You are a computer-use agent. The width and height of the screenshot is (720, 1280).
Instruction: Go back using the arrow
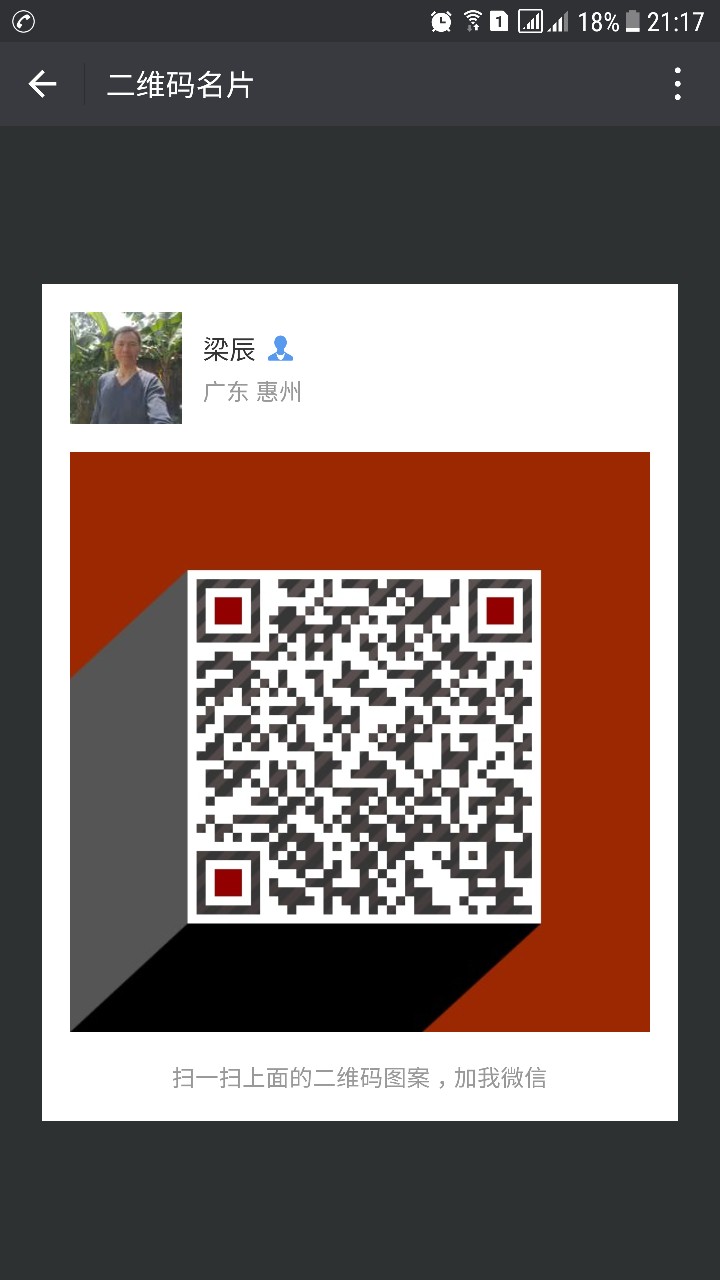coord(42,85)
